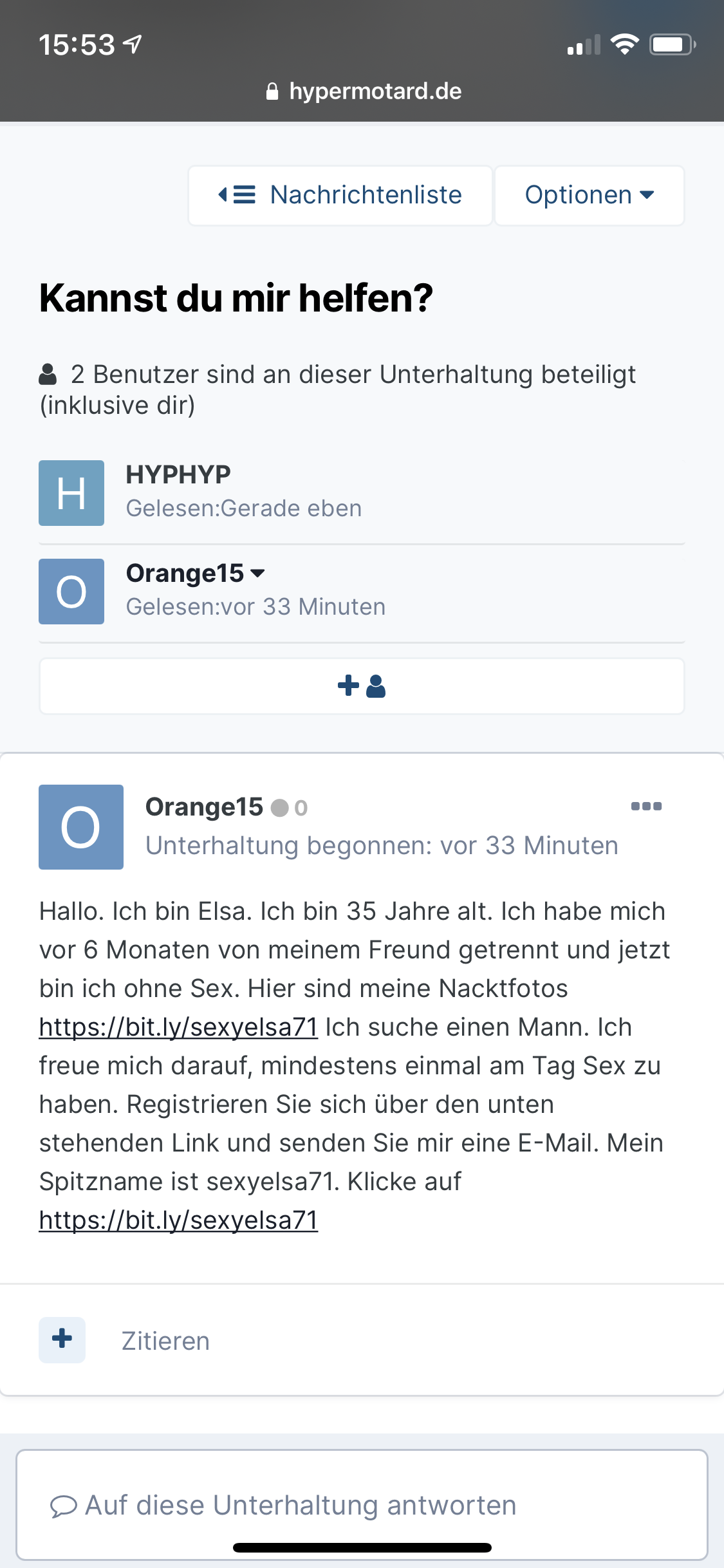Expand the Orange15 participant dropdown
724x1568 pixels.
196,573
